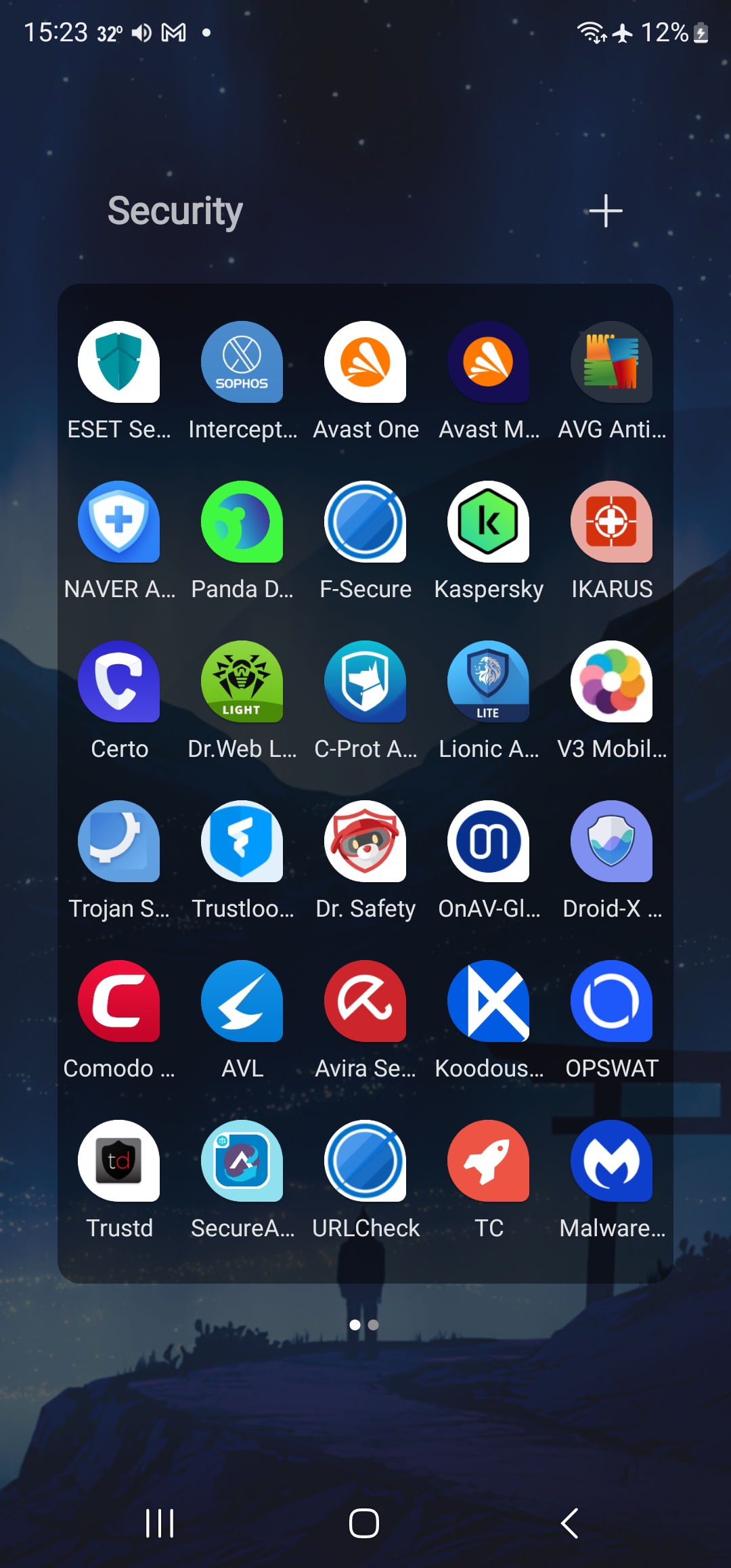731x1568 pixels.
Task: Open Kaspersky
Action: (489, 522)
